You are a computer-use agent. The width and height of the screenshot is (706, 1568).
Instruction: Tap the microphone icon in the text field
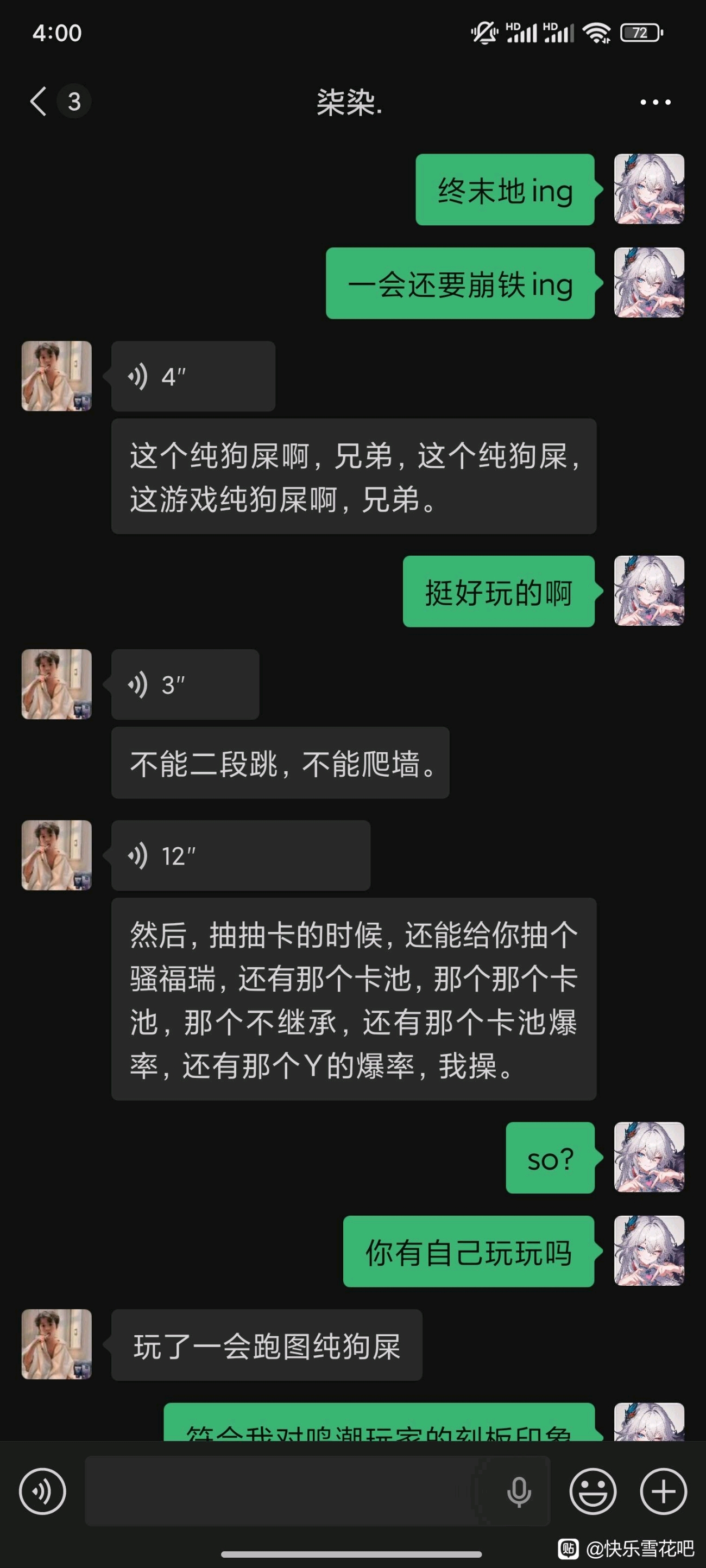[x=519, y=1491]
